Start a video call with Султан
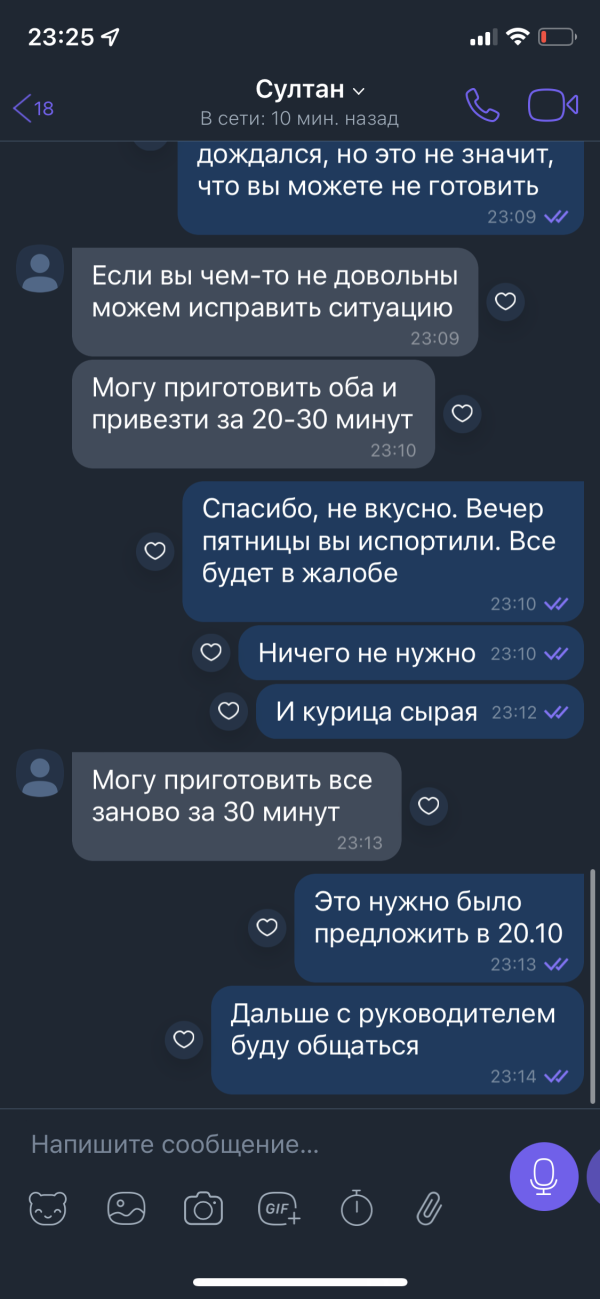This screenshot has height=1299, width=600. (x=553, y=106)
